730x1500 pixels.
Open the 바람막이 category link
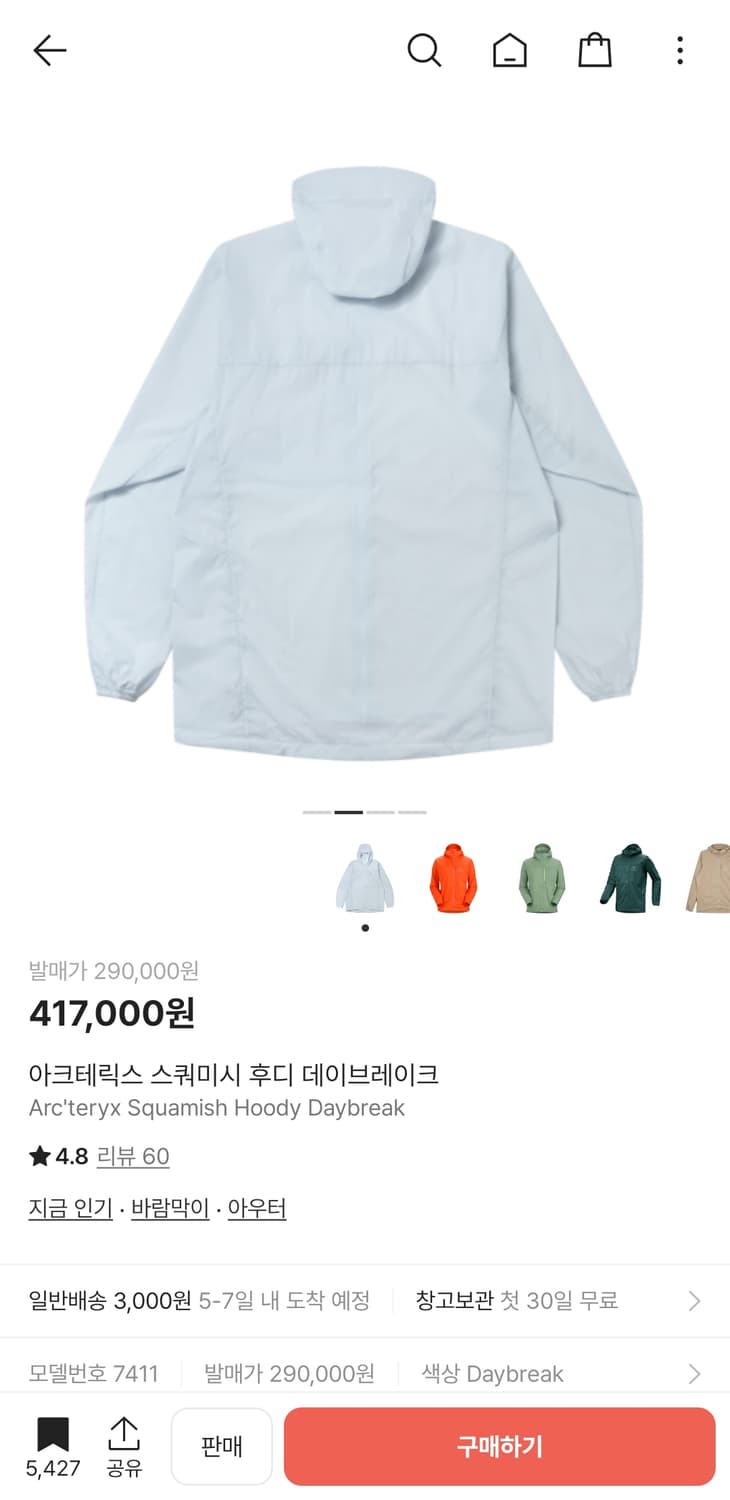(169, 1207)
